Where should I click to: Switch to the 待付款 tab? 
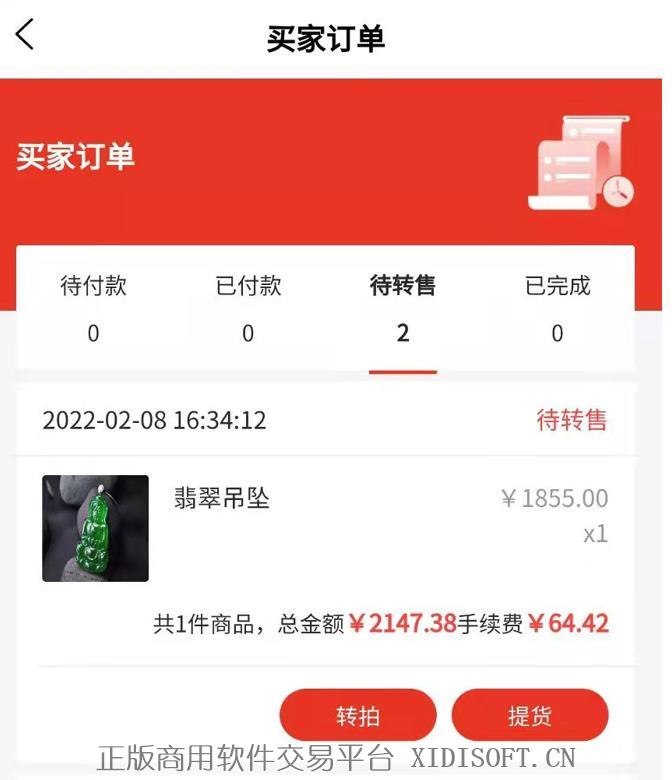click(94, 307)
